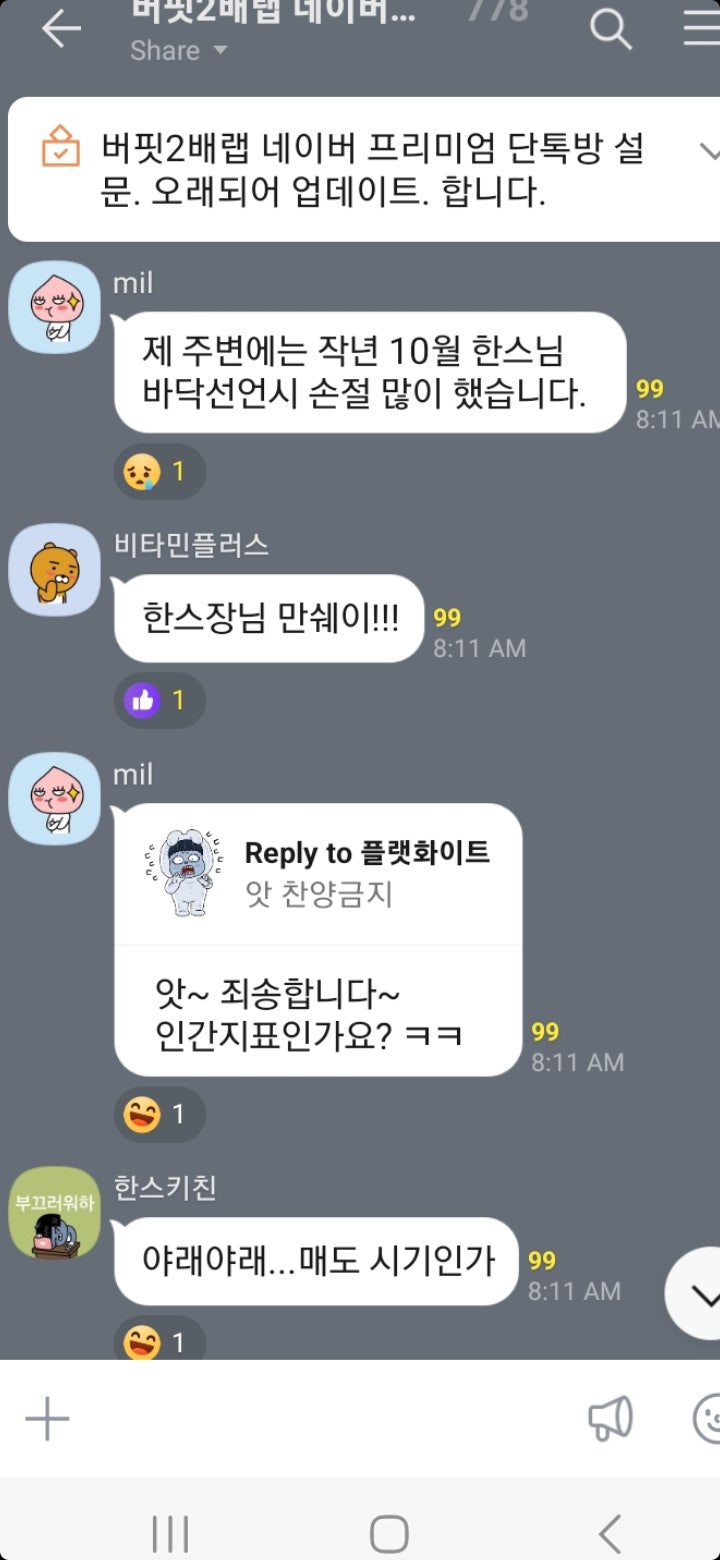Open 비타민플러스's Ryan profile picture
Screen dimensions: 720x1560
pos(55,570)
